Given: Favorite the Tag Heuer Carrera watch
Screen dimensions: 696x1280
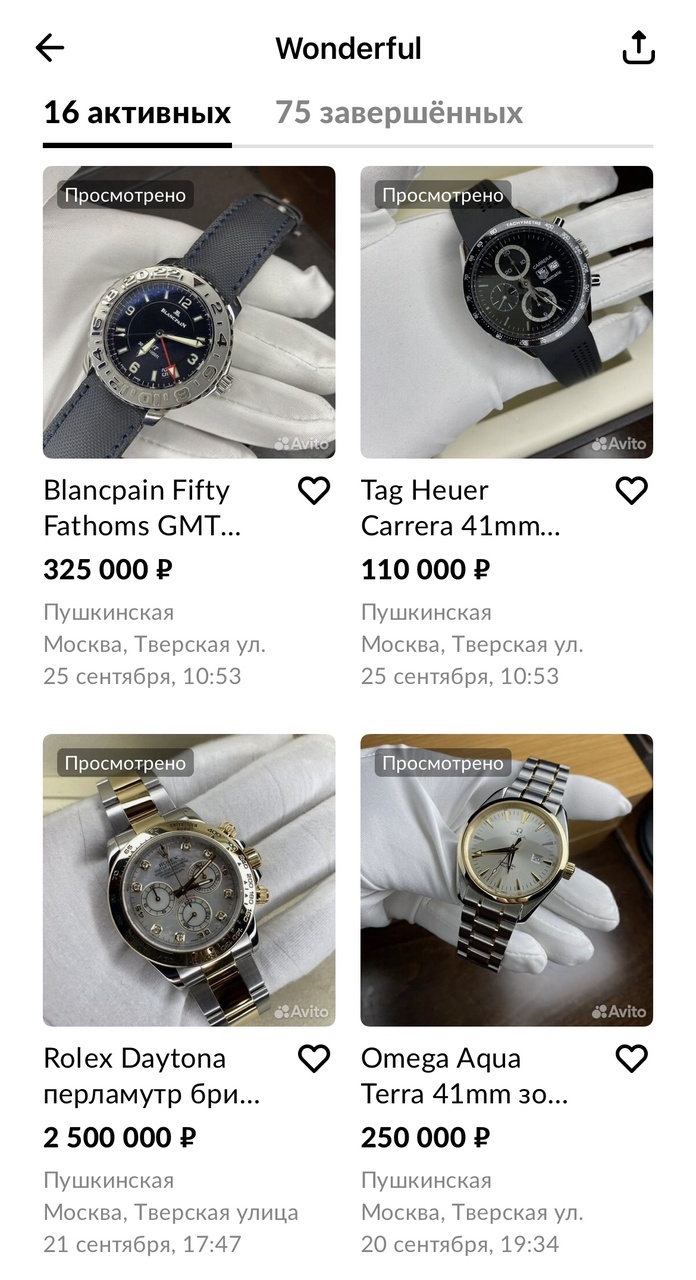Looking at the screenshot, I should click(x=631, y=490).
